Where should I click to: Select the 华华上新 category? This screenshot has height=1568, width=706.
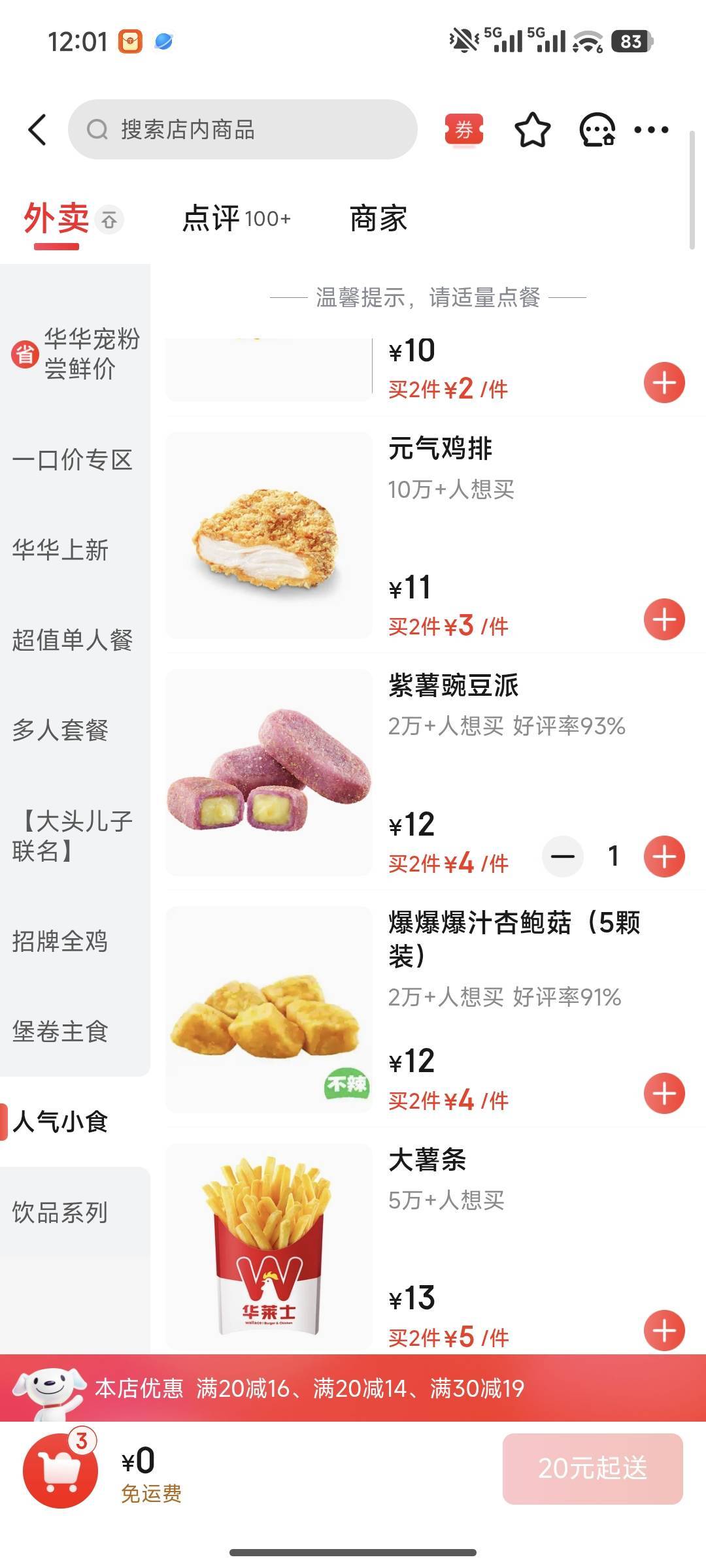[60, 550]
